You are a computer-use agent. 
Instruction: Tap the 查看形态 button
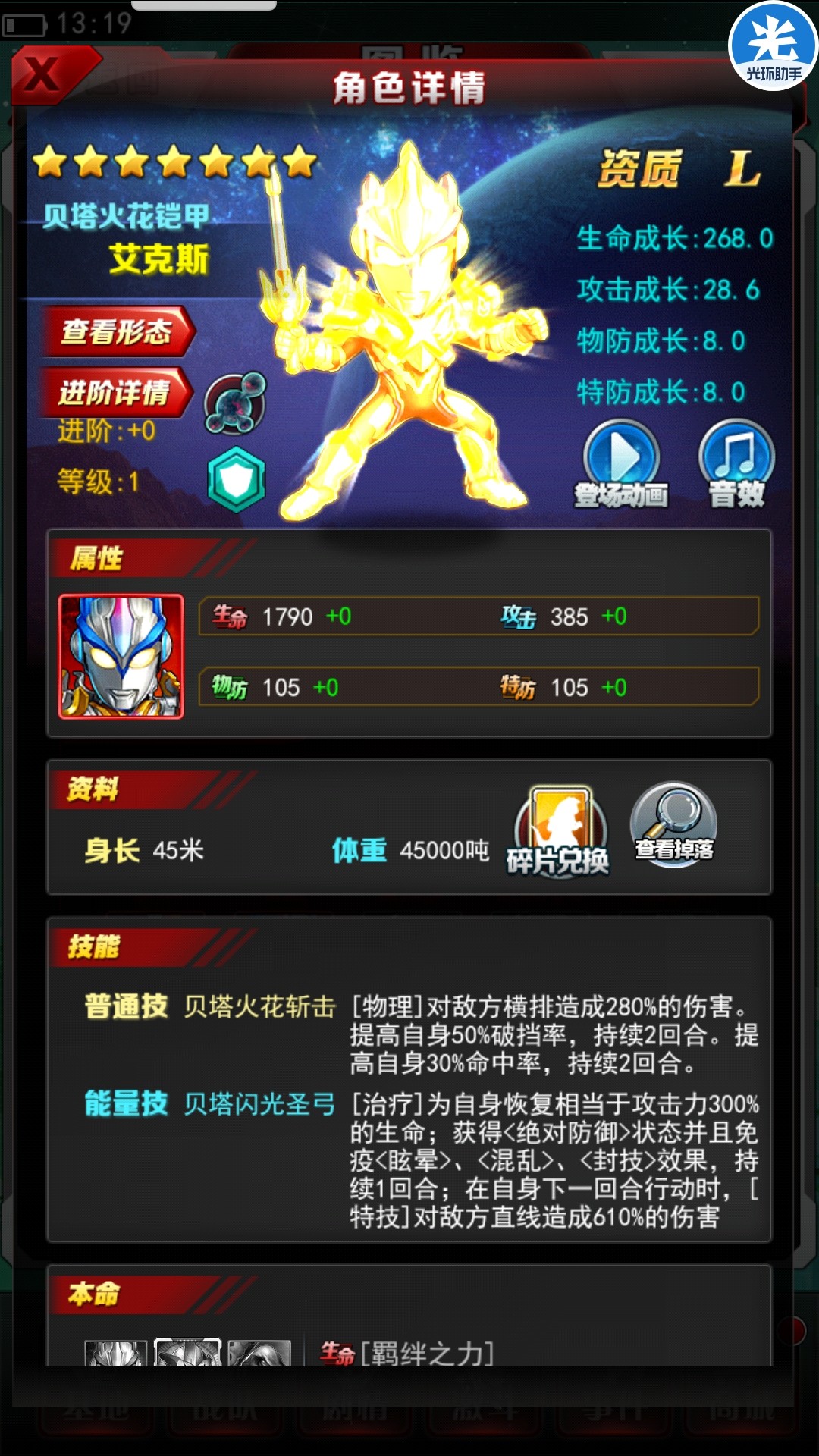[118, 331]
